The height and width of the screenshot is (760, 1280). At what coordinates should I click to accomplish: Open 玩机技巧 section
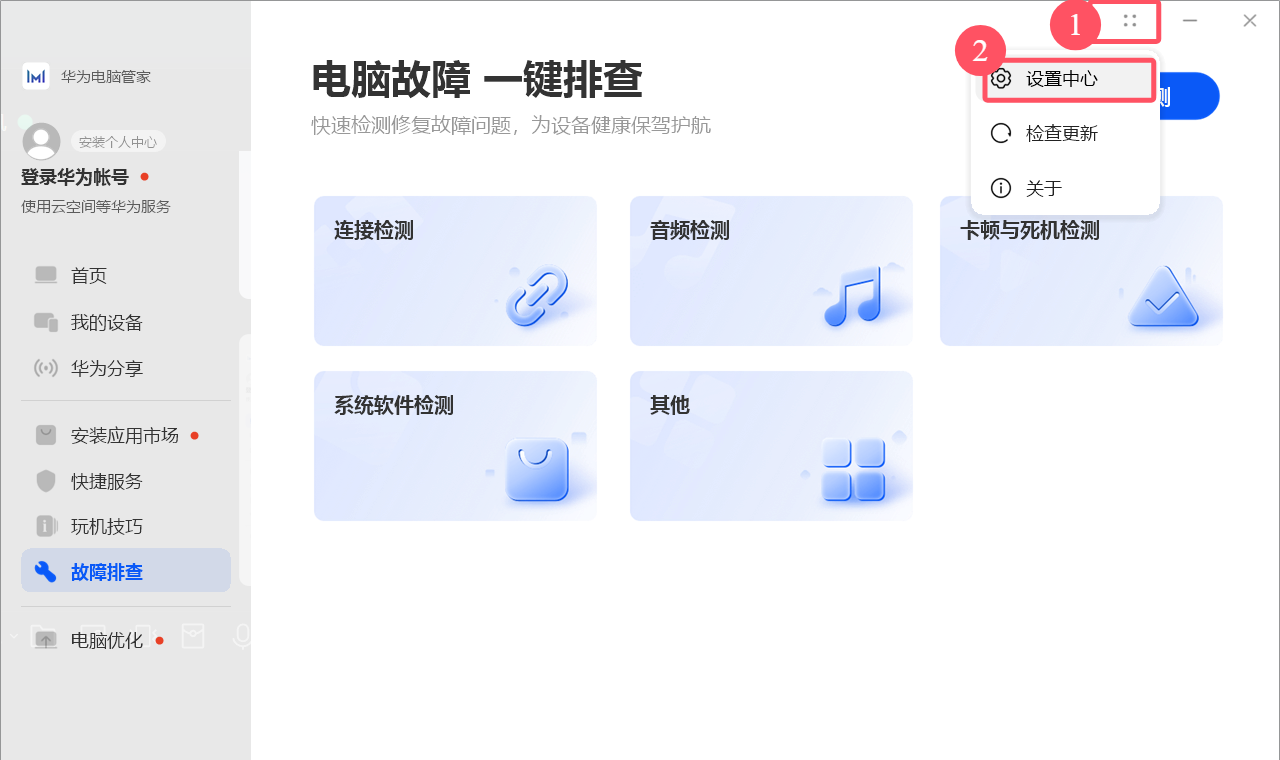pyautogui.click(x=106, y=527)
